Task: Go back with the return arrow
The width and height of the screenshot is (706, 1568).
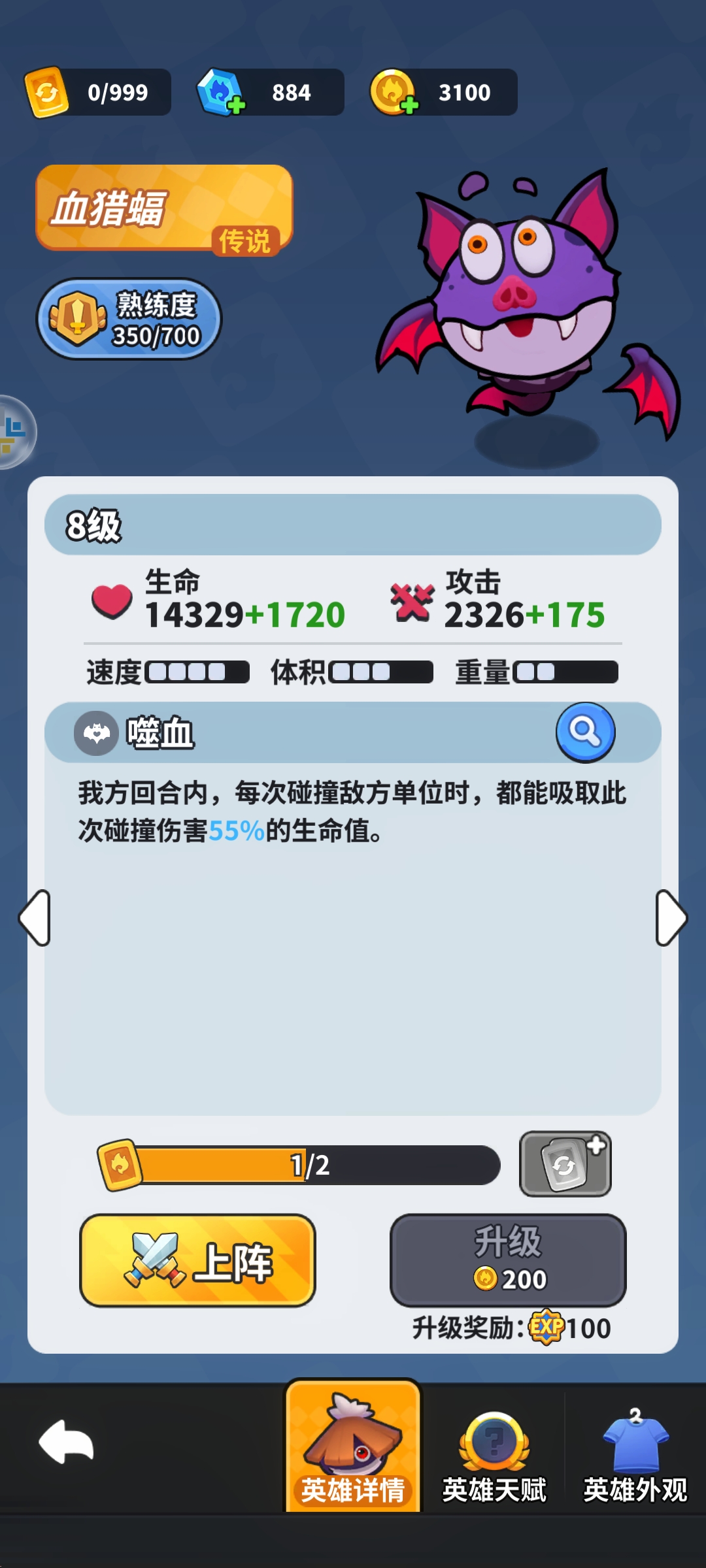Action: click(x=66, y=1442)
